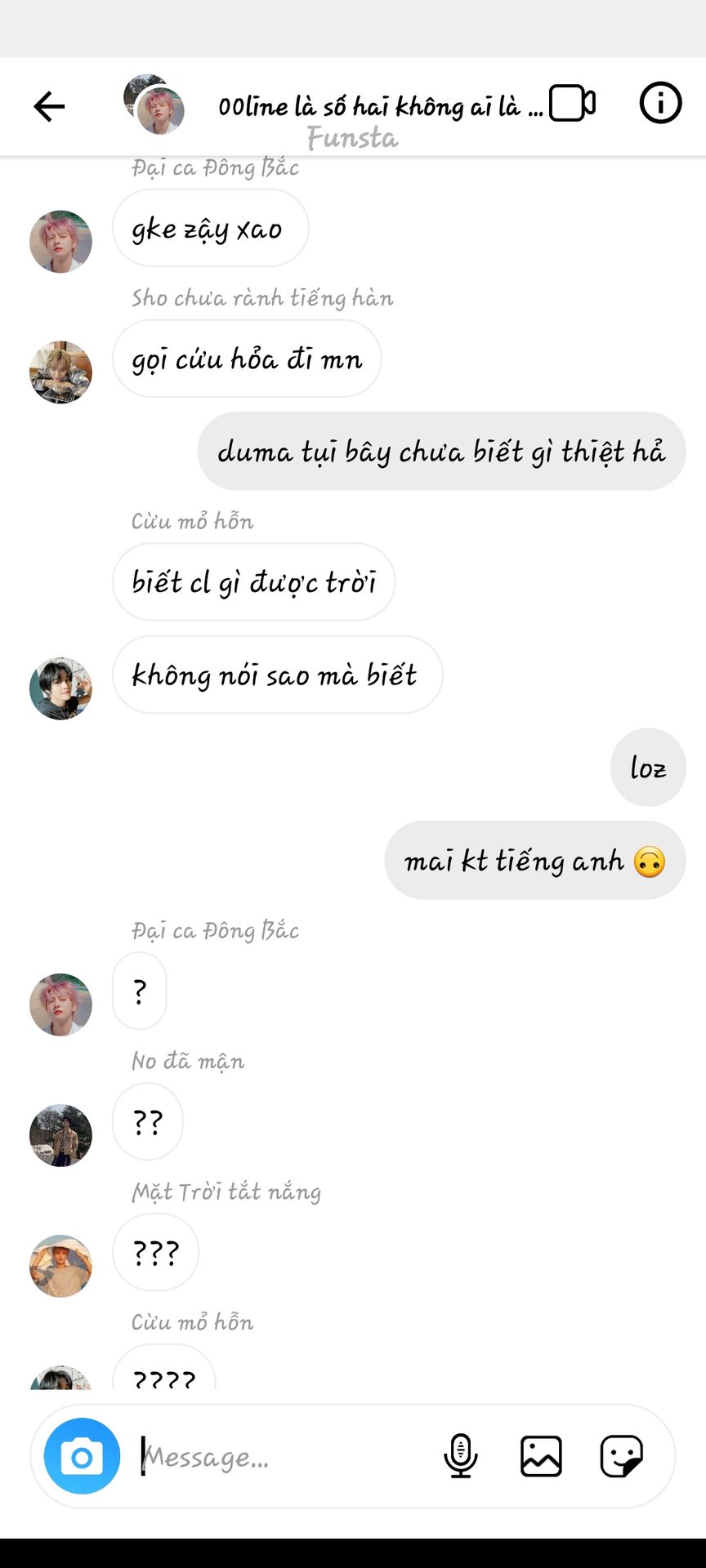The height and width of the screenshot is (1568, 706).
Task: Open the avatar beside "gke zậy xao"
Action: pyautogui.click(x=60, y=242)
